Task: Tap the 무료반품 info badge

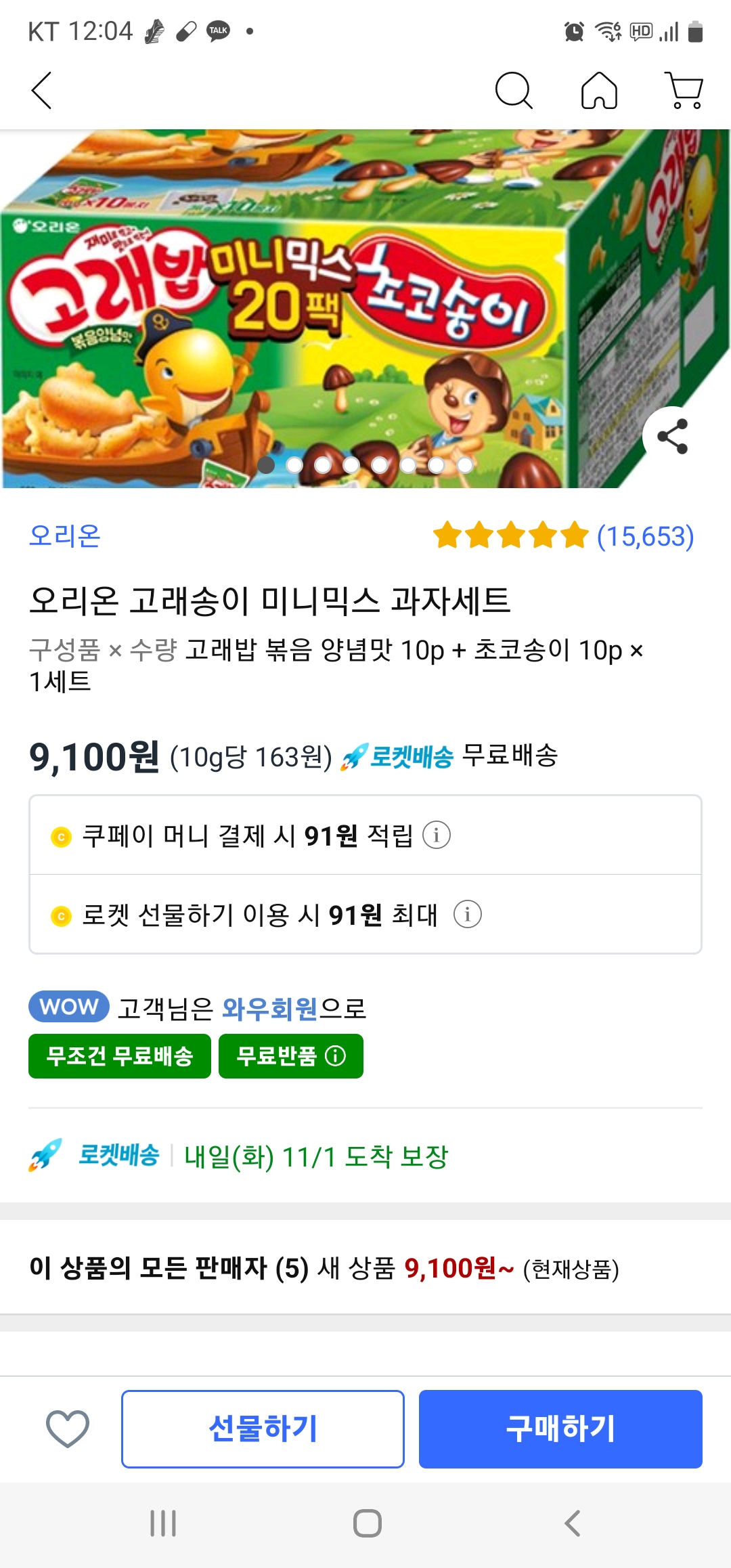Action: [290, 1056]
